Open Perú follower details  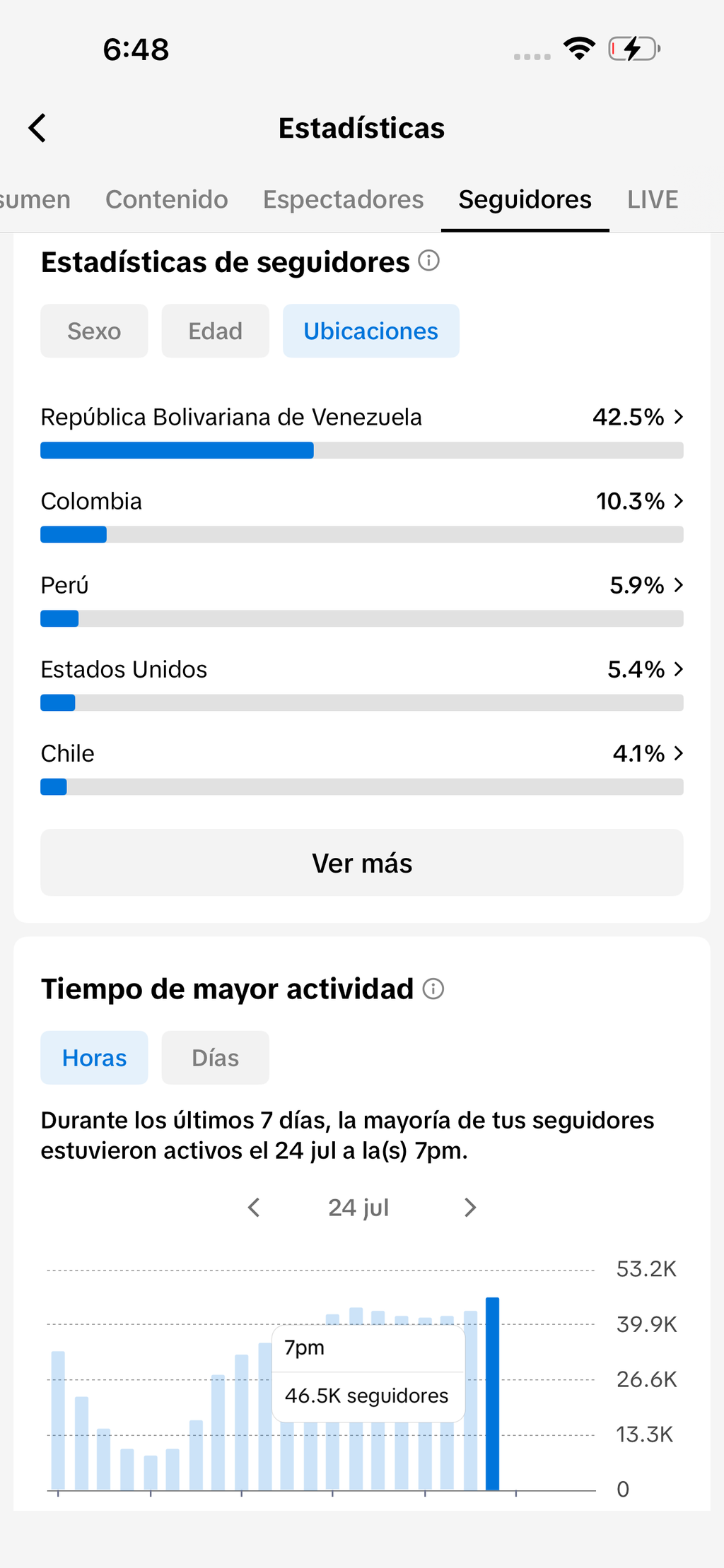[362, 599]
